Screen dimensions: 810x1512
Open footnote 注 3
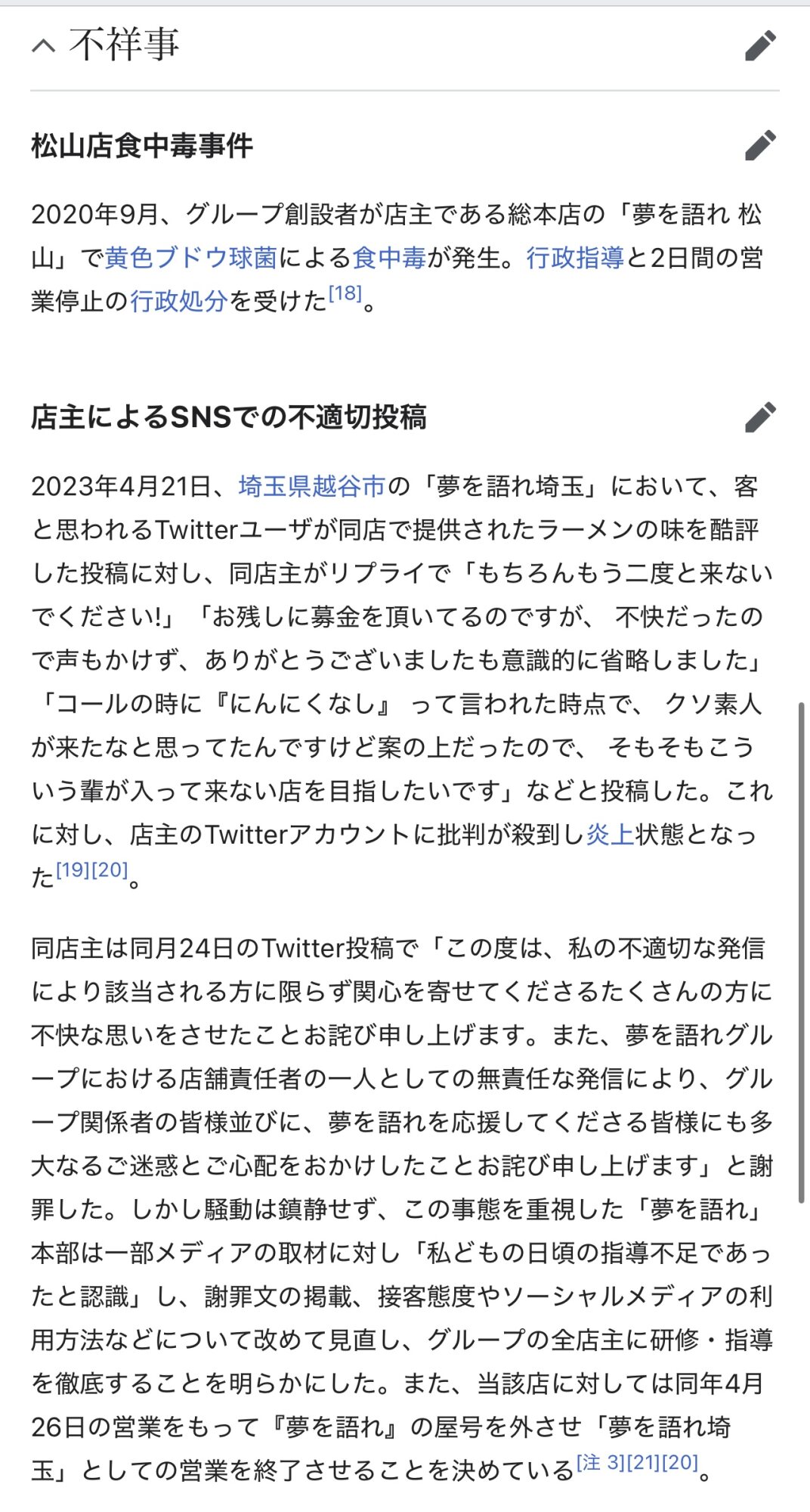[600, 1463]
